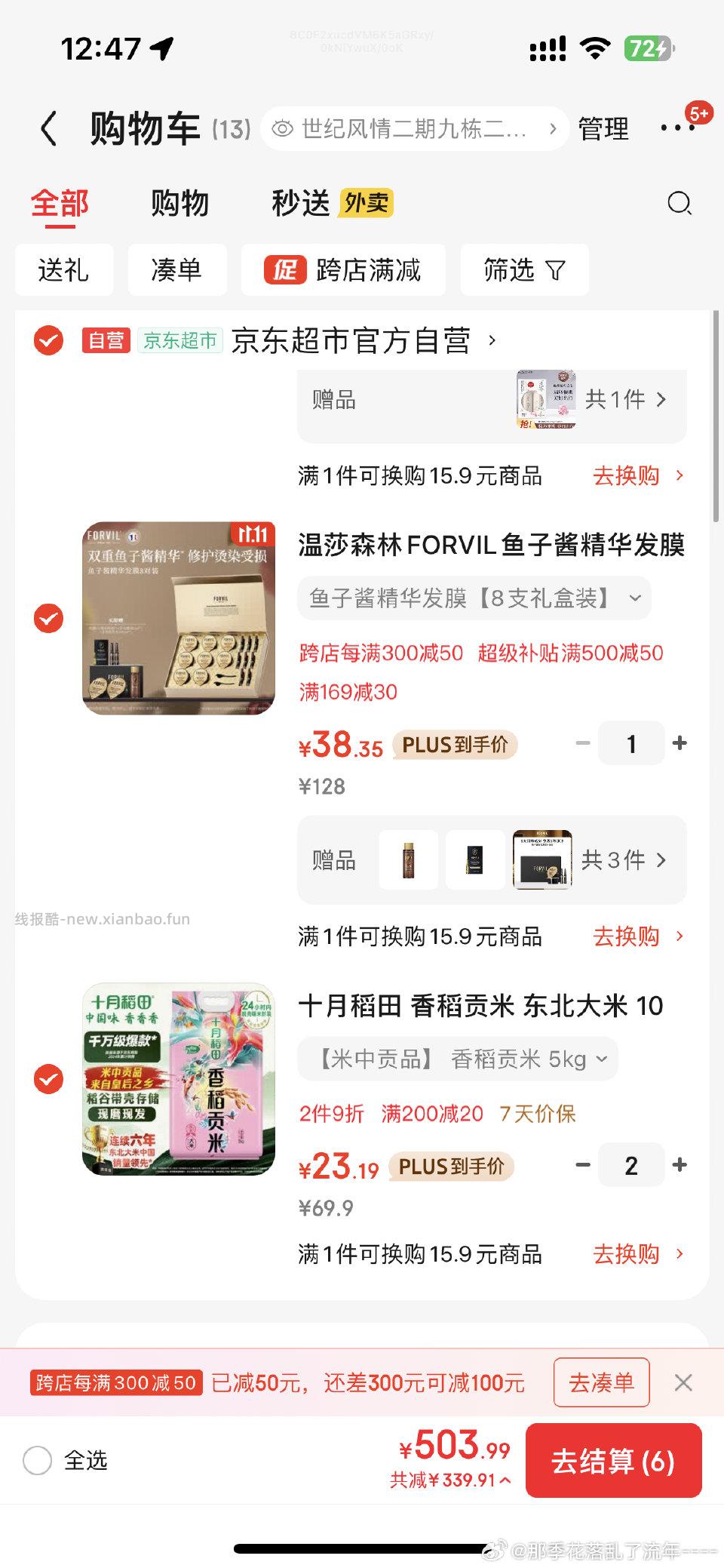Tap the 促 promo icon on 跨店满减
Viewport: 724px width, 1568px height.
pos(283,270)
